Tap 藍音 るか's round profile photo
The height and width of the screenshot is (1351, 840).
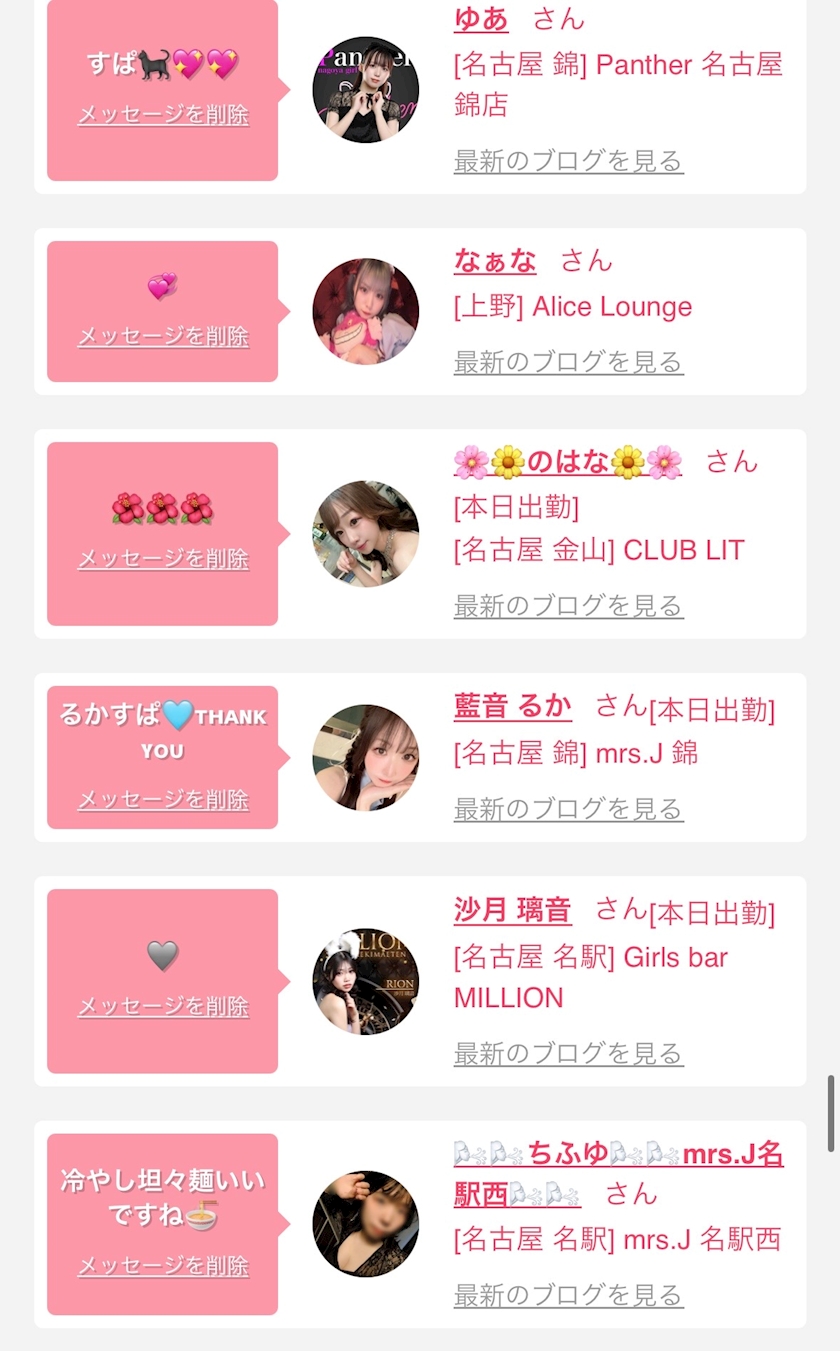coord(365,758)
